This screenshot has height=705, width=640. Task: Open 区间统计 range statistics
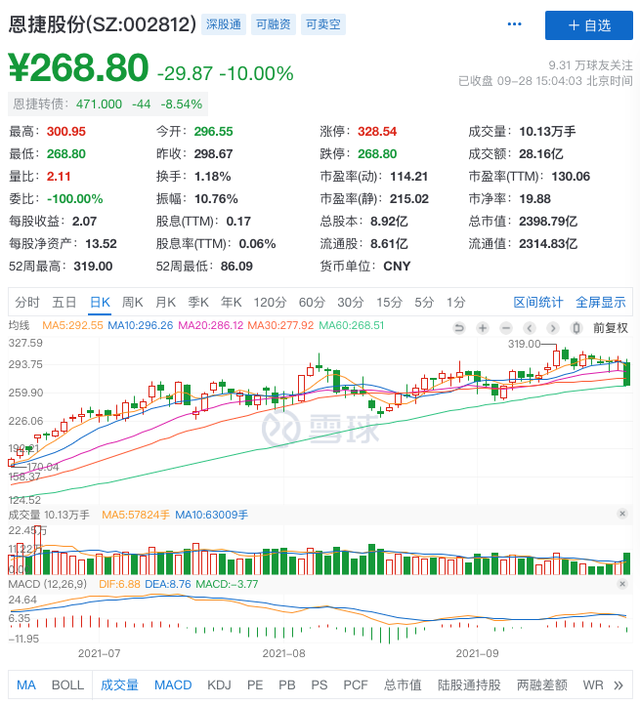(539, 302)
